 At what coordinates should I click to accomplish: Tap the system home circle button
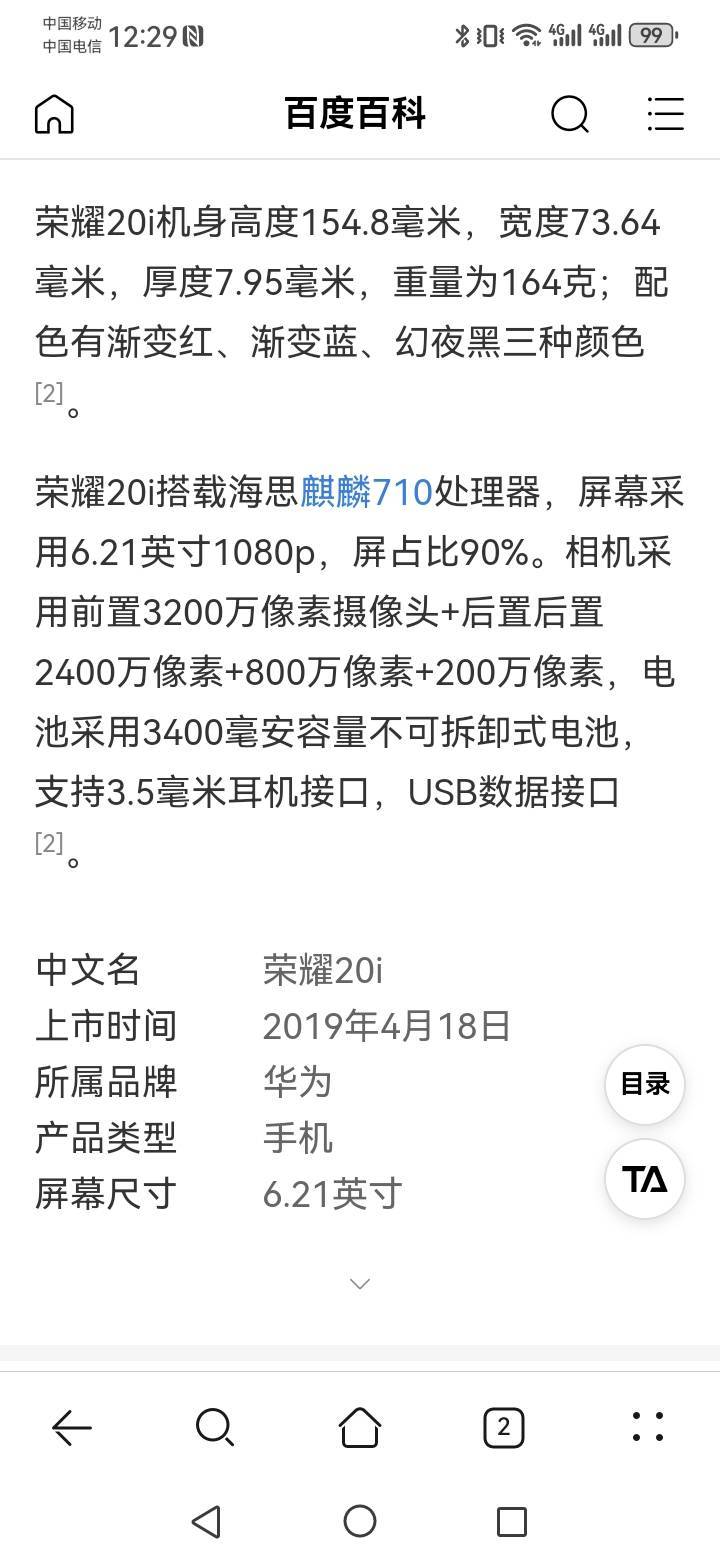click(360, 1522)
